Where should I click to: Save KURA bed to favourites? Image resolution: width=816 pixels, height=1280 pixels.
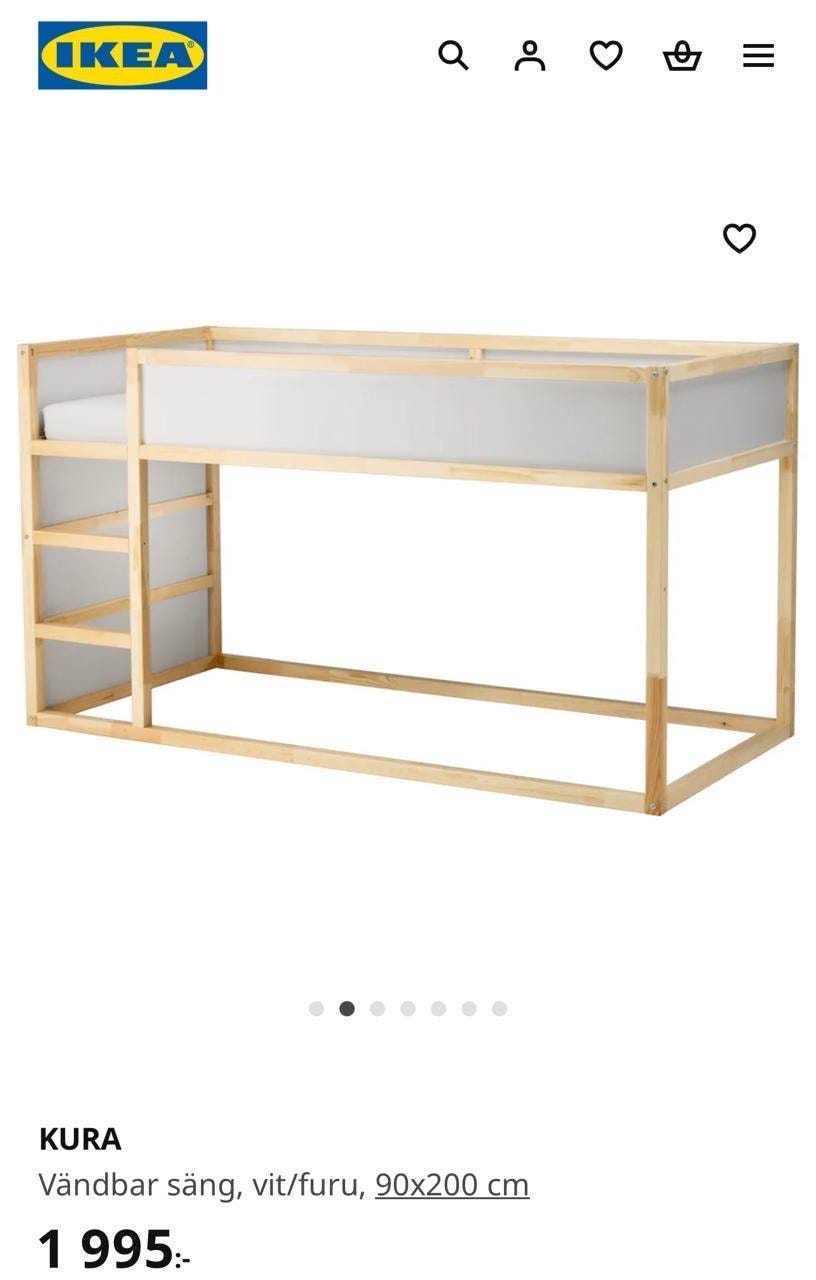739,238
